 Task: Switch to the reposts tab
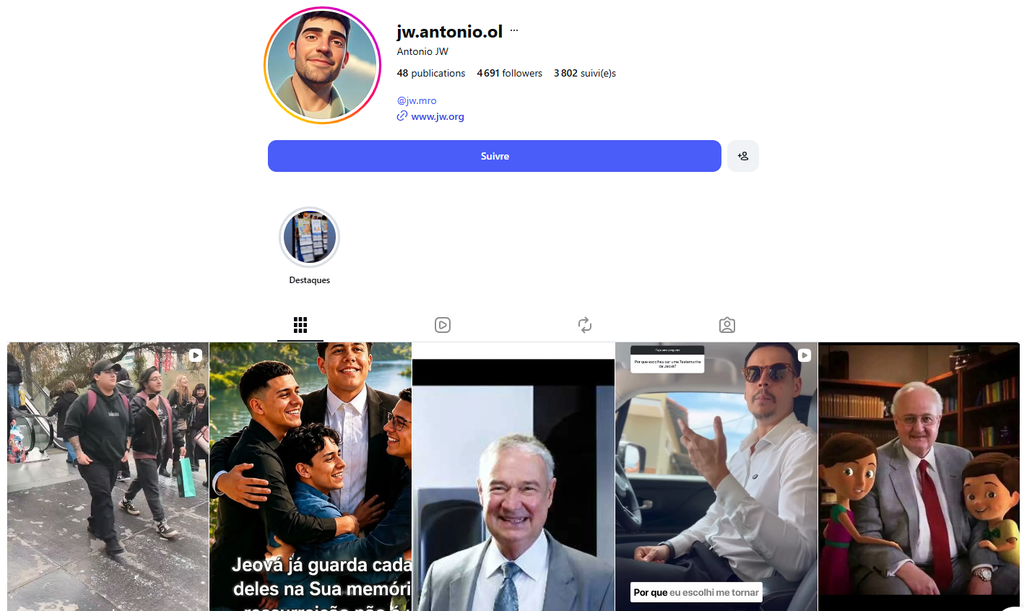click(x=584, y=325)
